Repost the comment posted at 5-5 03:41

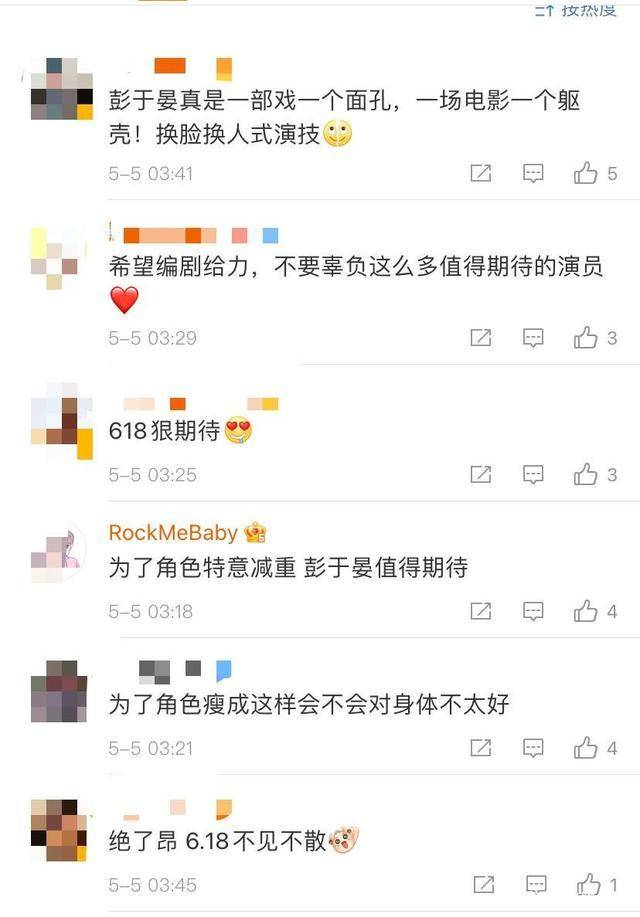481,174
